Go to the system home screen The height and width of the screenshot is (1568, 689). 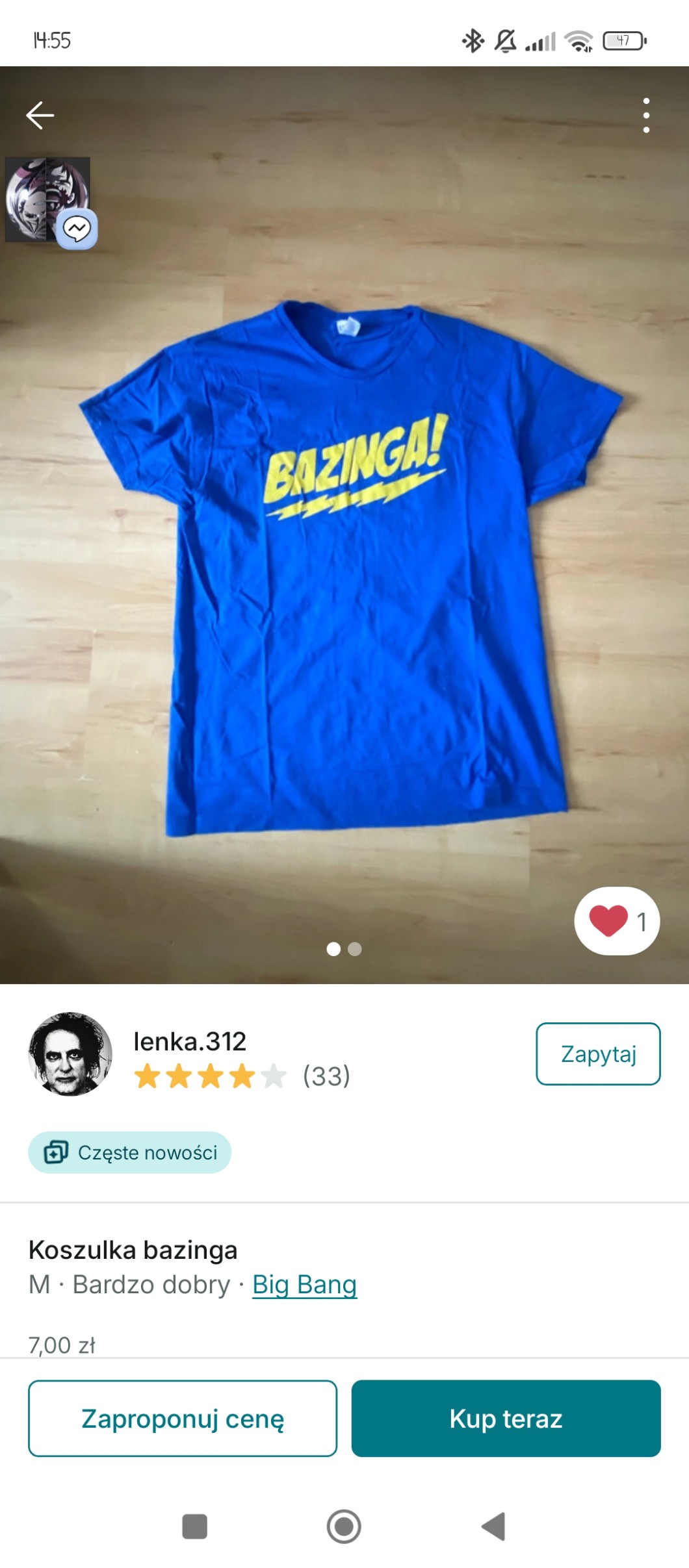click(x=344, y=1526)
